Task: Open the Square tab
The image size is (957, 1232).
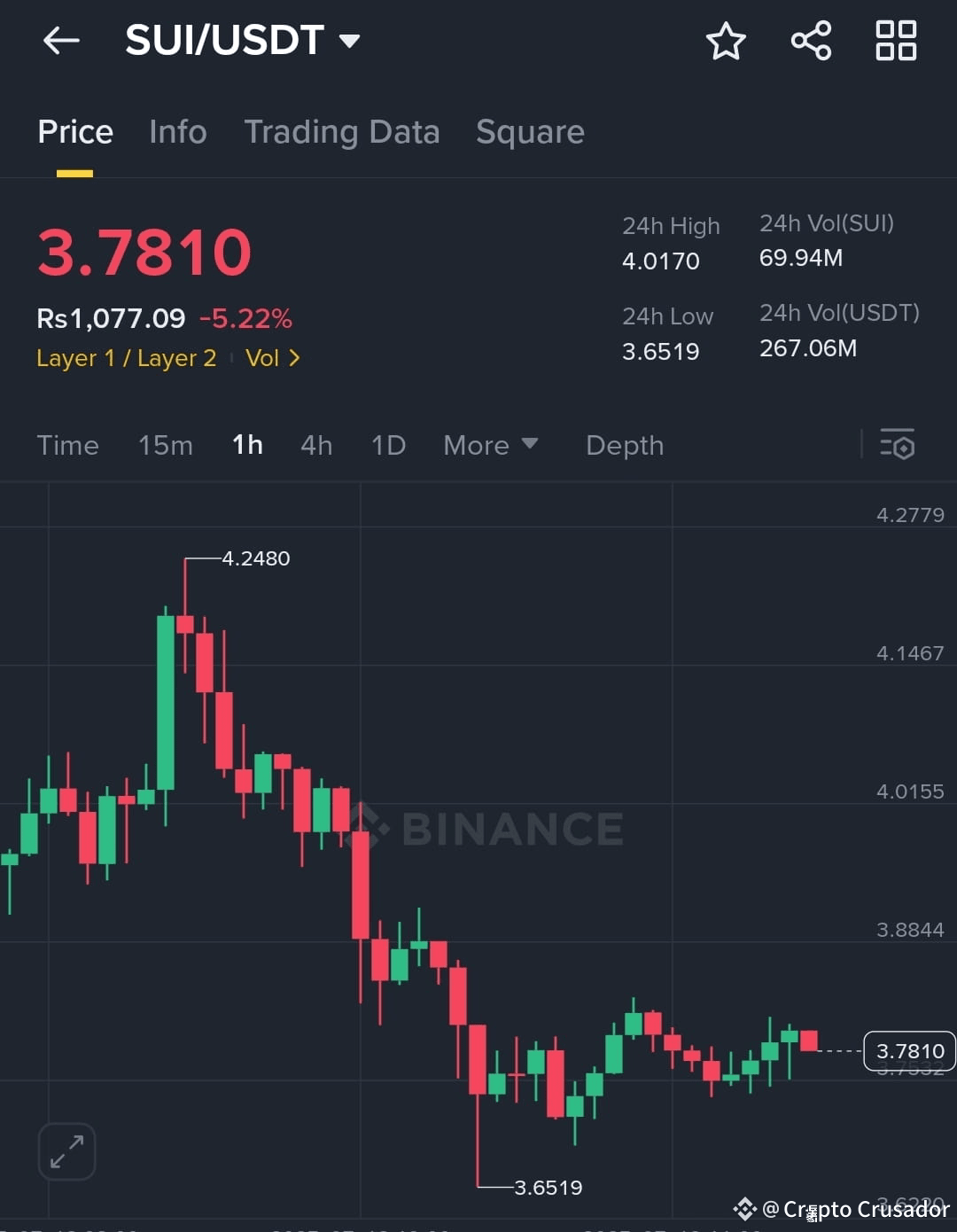Action: (x=529, y=131)
